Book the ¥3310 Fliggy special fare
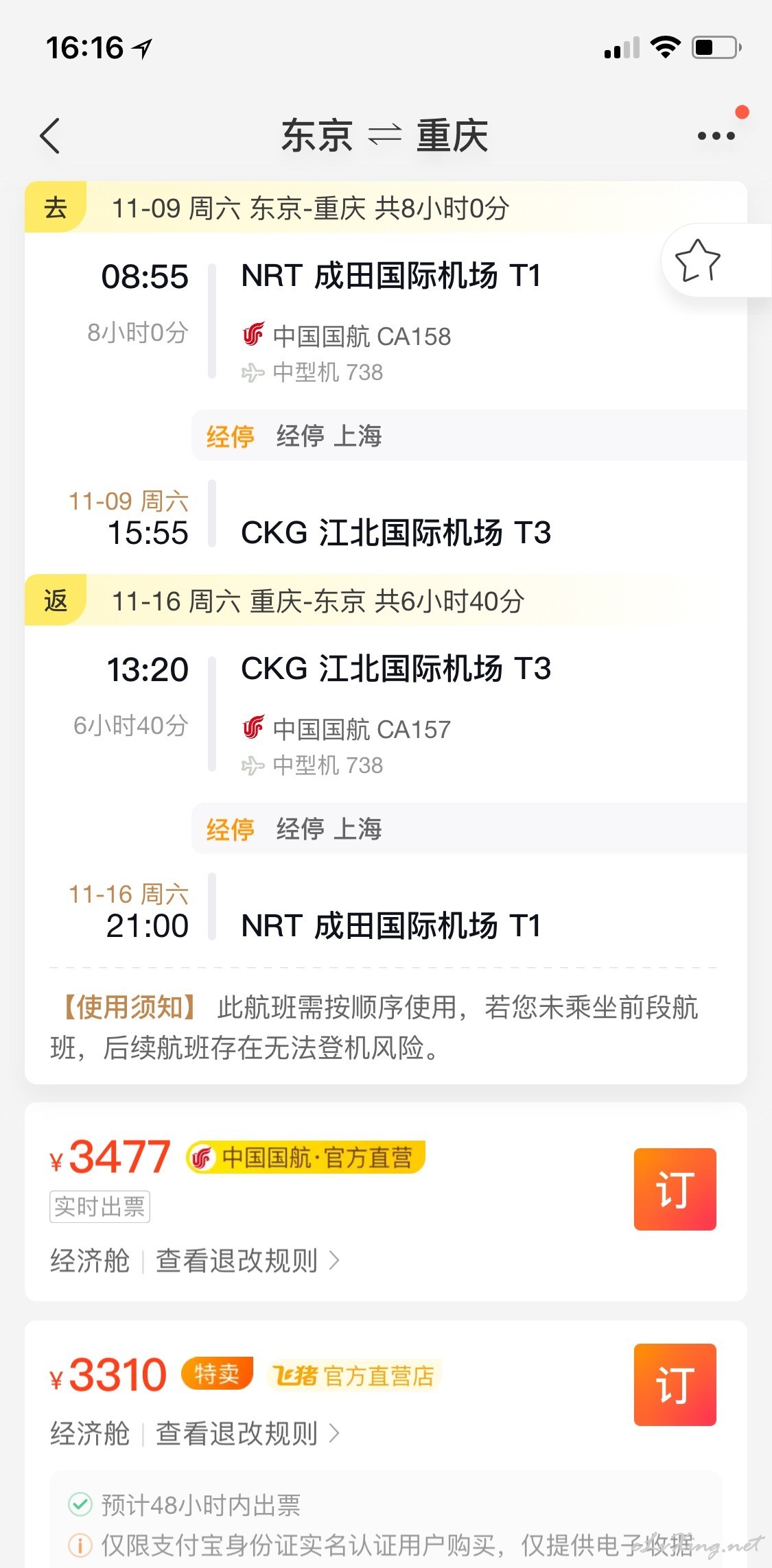Viewport: 772px width, 1568px height. point(675,1384)
